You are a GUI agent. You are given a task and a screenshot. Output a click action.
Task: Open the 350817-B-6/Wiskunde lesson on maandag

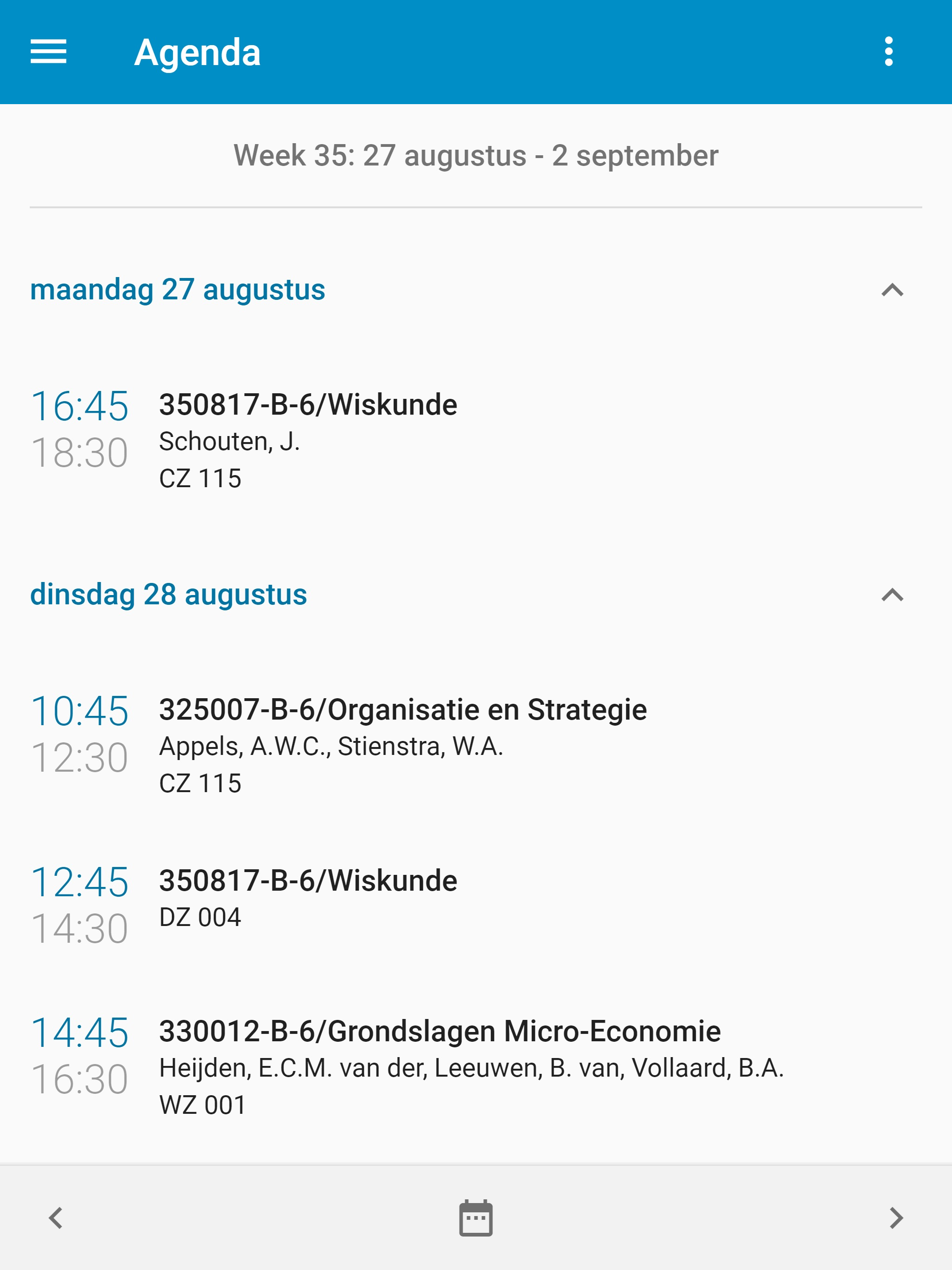coord(308,404)
